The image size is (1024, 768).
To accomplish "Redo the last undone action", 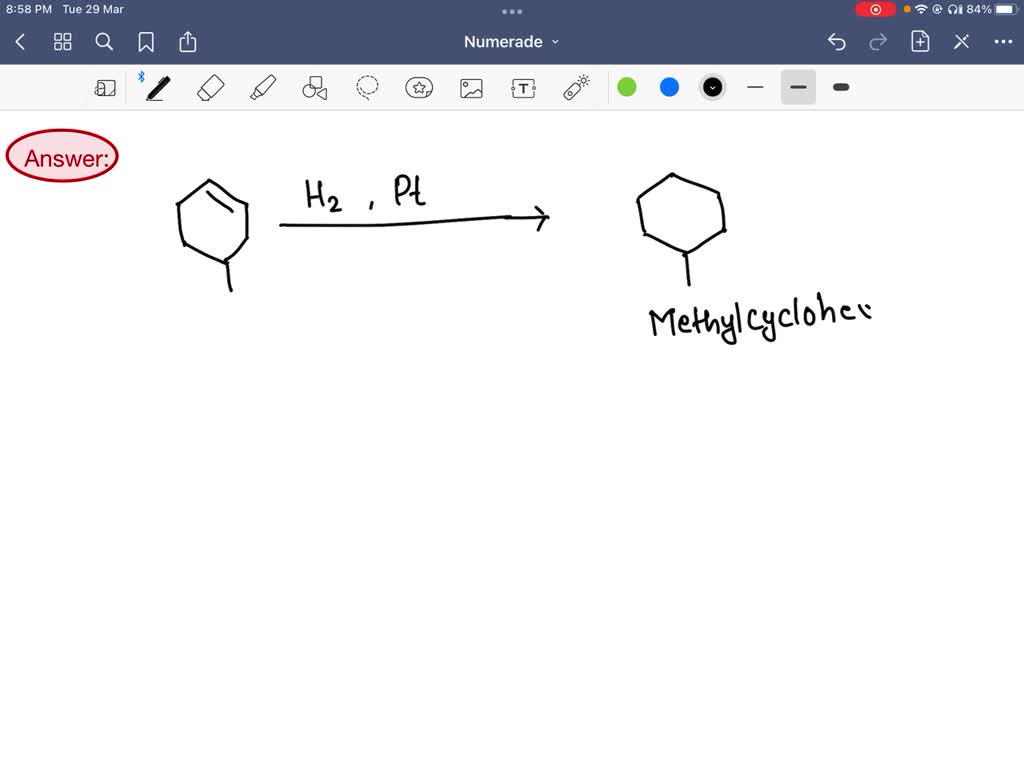I will pyautogui.click(x=879, y=42).
